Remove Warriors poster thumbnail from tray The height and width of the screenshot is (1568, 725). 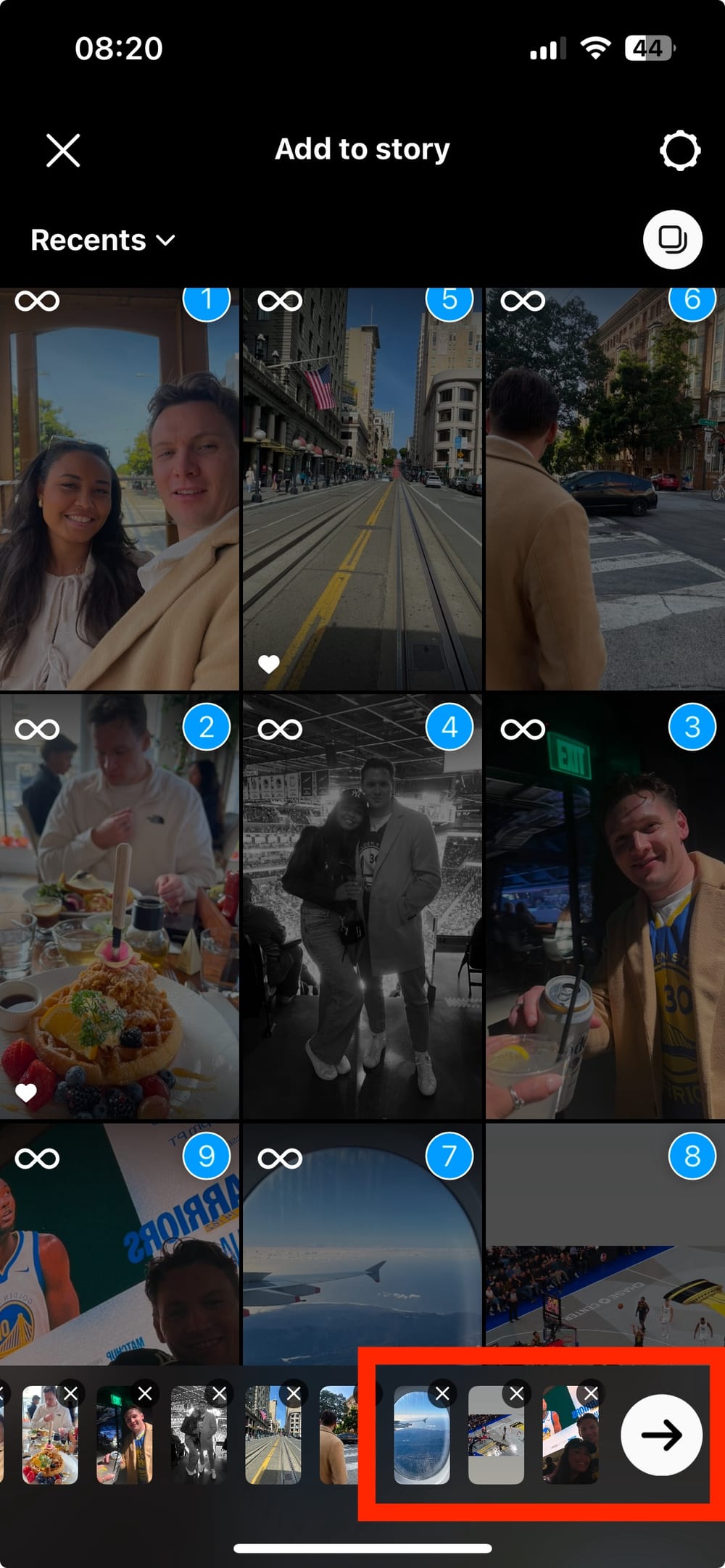point(591,1393)
